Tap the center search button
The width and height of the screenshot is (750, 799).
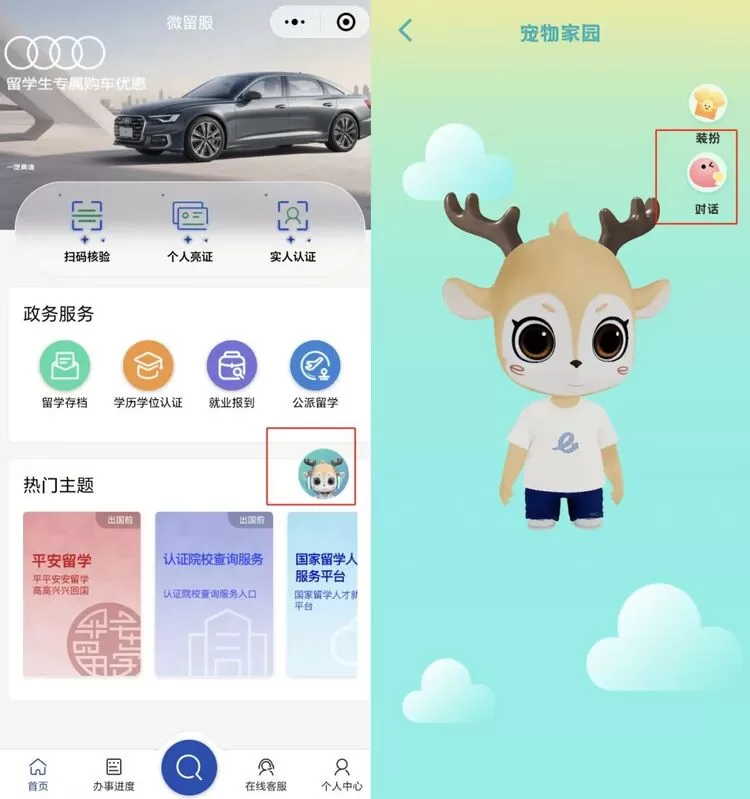tap(189, 768)
